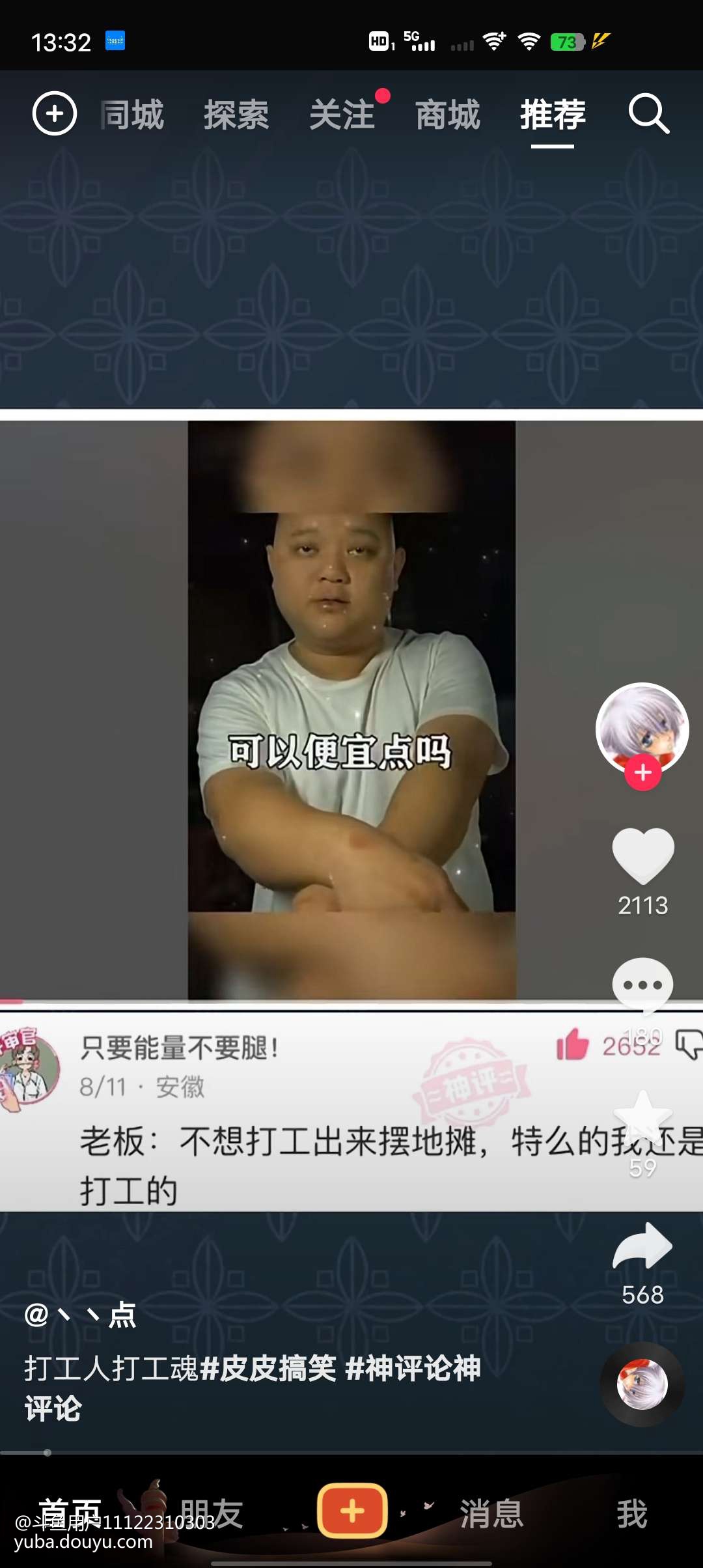Create a post with the orange plus
Viewport: 703px width, 1568px height.
[x=352, y=1511]
